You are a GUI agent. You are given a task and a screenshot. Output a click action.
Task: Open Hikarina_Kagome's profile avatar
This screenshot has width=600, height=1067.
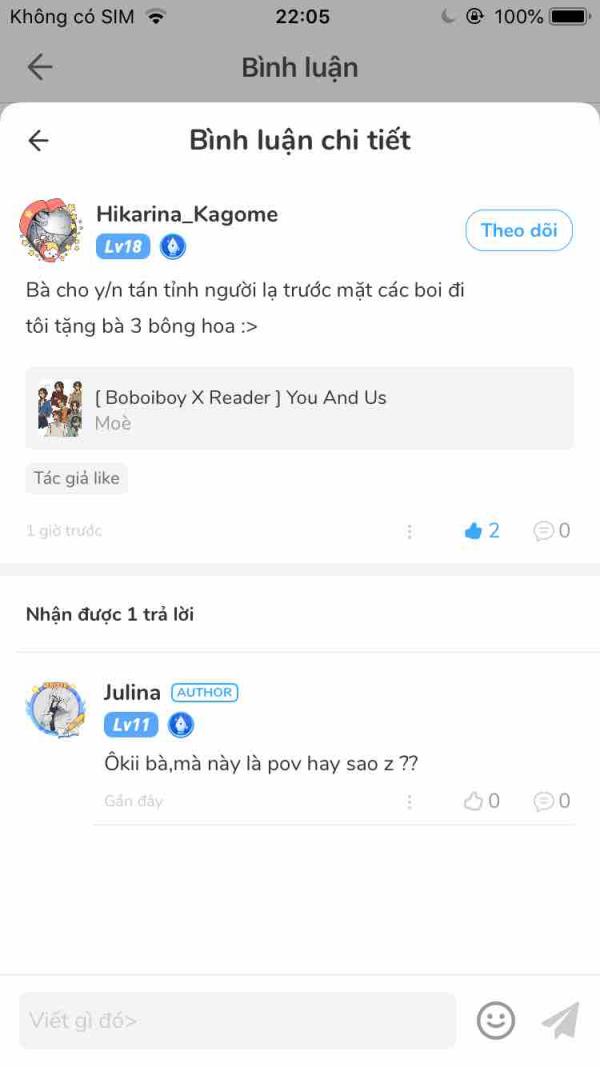[x=51, y=230]
